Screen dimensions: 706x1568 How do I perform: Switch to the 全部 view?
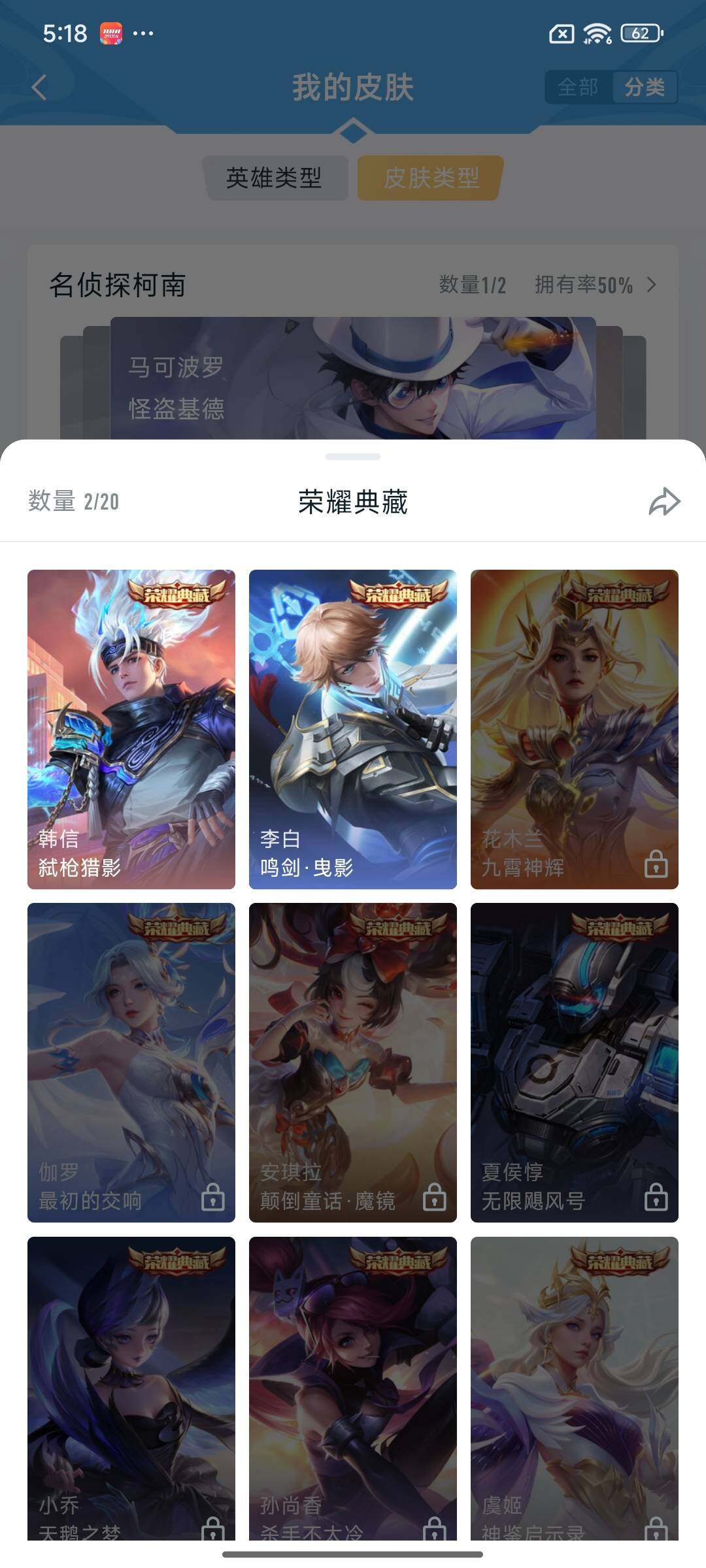[578, 87]
